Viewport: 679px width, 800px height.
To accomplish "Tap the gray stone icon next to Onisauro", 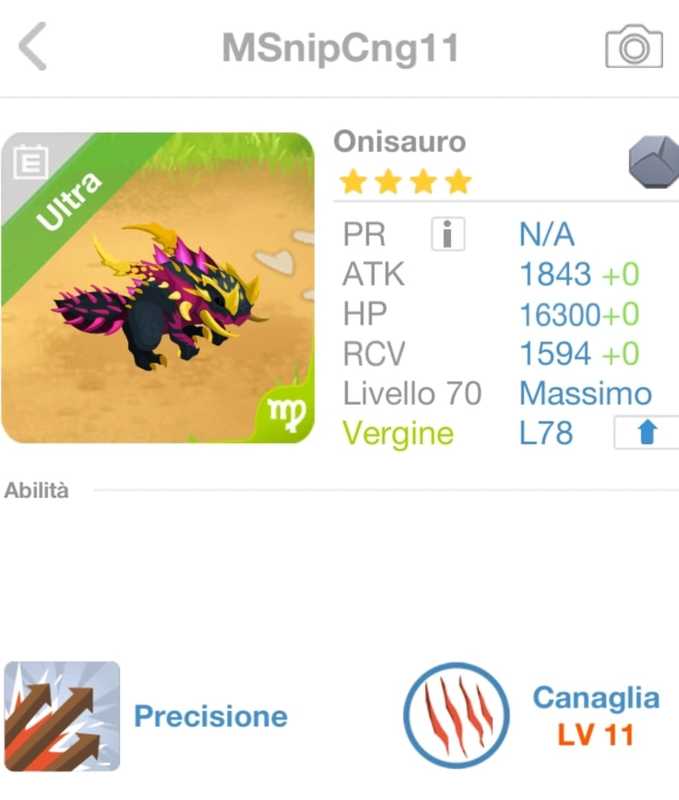I will (654, 163).
